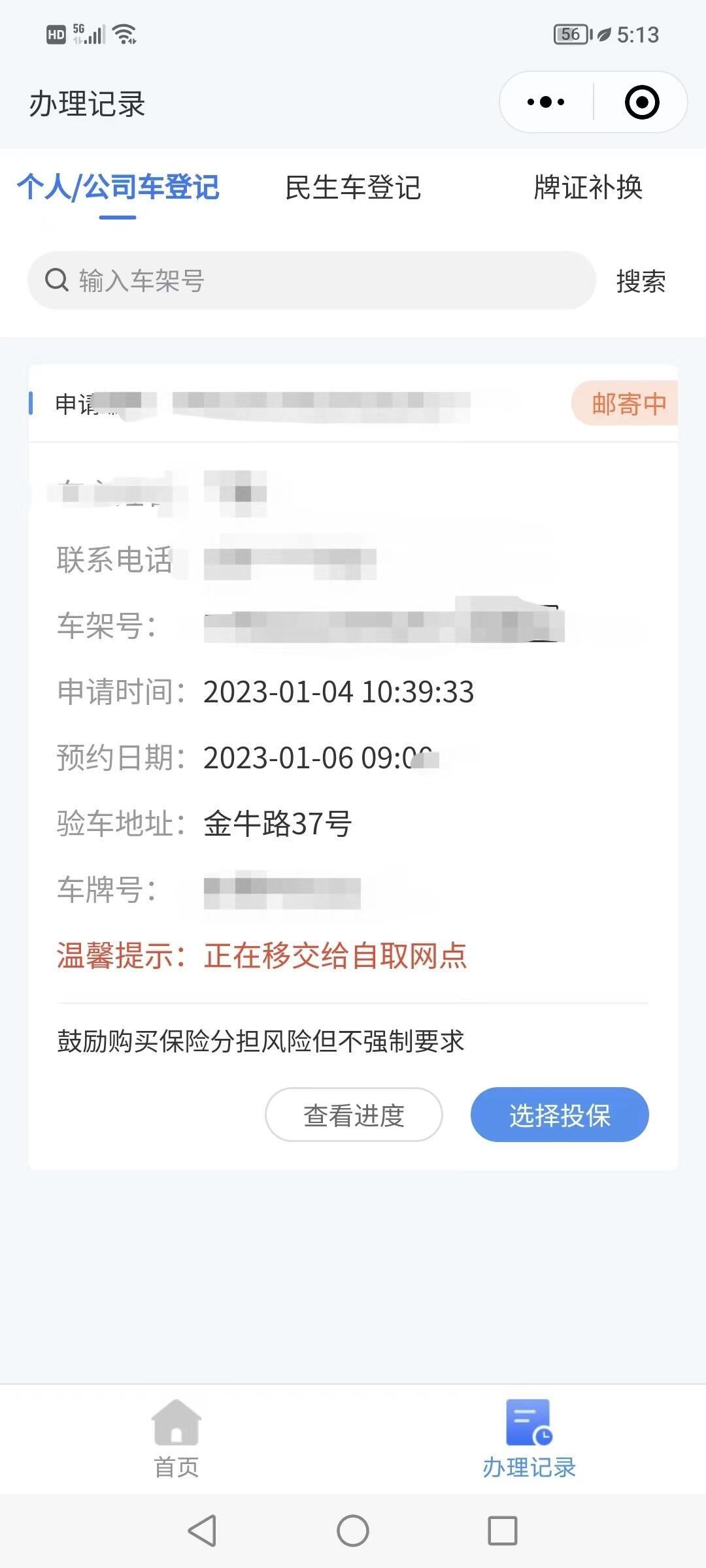Switch to the 民生车登记 tab
Image resolution: width=706 pixels, height=1568 pixels.
(x=353, y=188)
